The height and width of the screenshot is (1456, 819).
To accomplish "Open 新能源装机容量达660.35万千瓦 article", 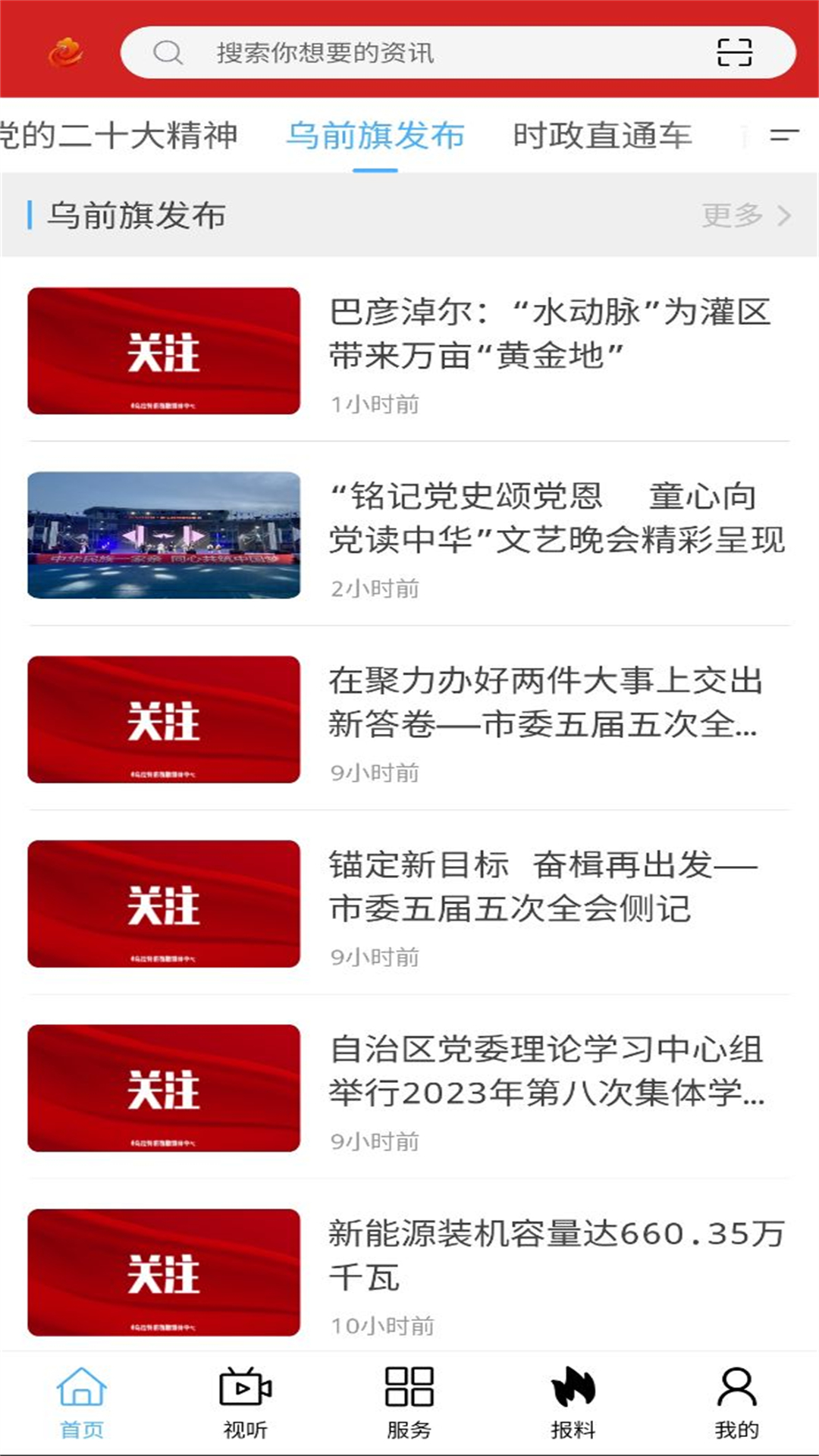I will (556, 1256).
